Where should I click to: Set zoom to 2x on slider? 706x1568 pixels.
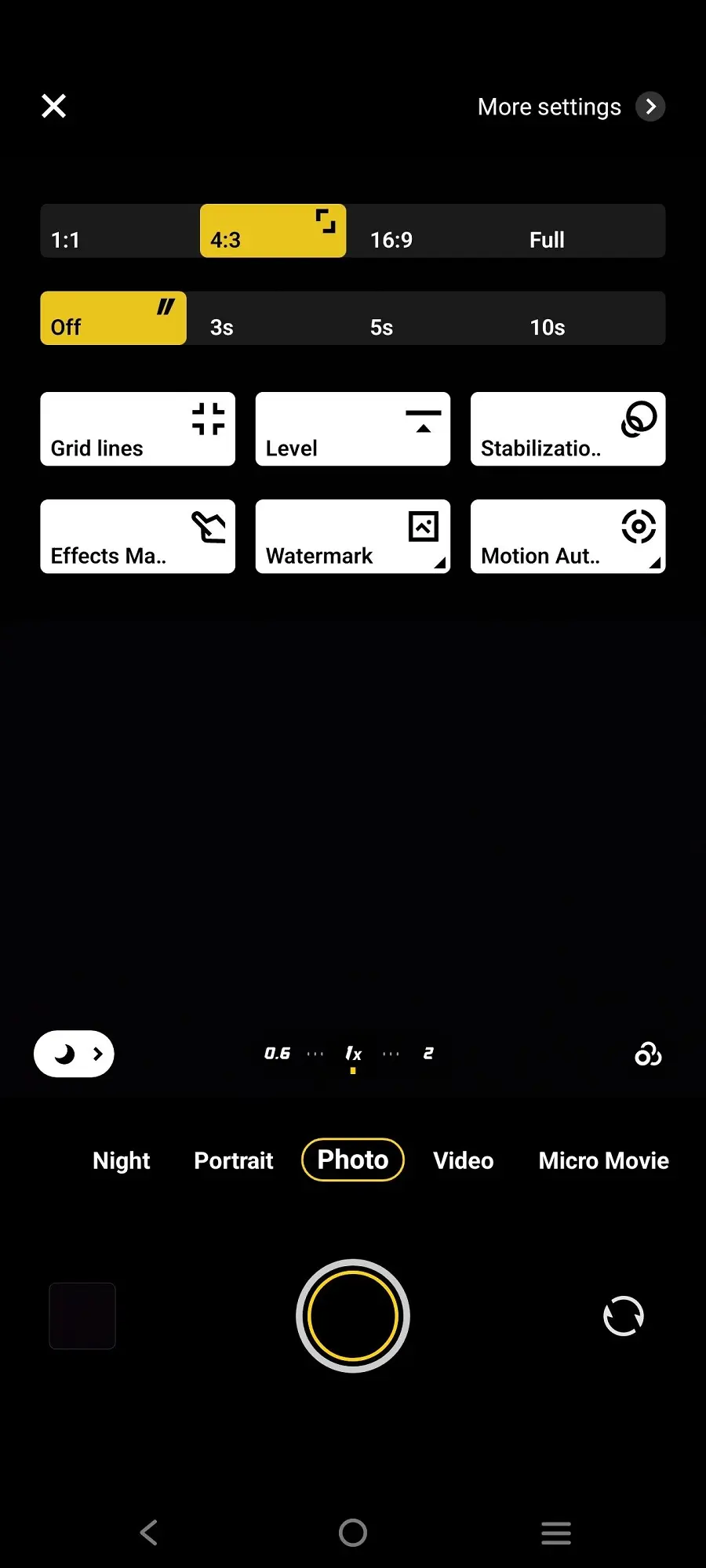click(x=428, y=1054)
